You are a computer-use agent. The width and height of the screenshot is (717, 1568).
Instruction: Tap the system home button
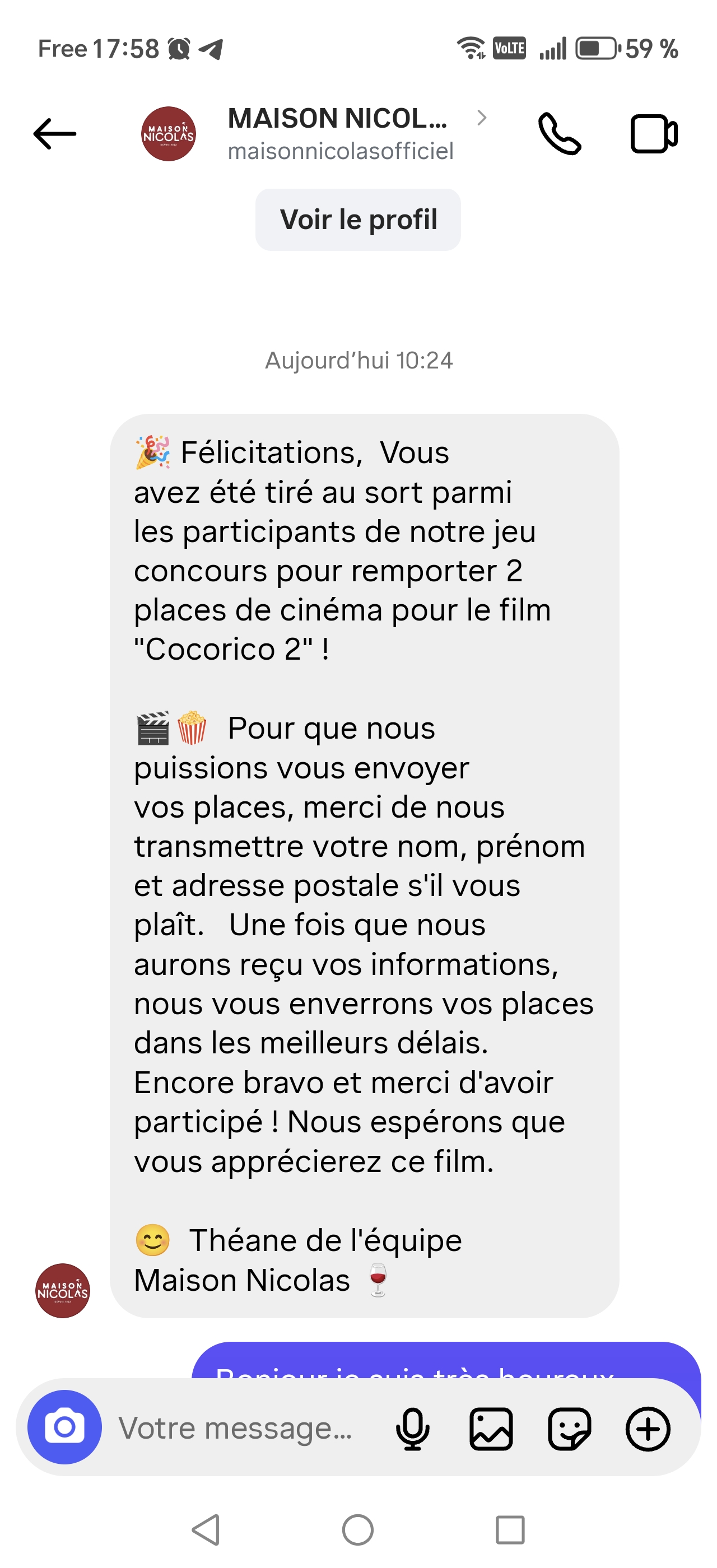[x=358, y=1530]
